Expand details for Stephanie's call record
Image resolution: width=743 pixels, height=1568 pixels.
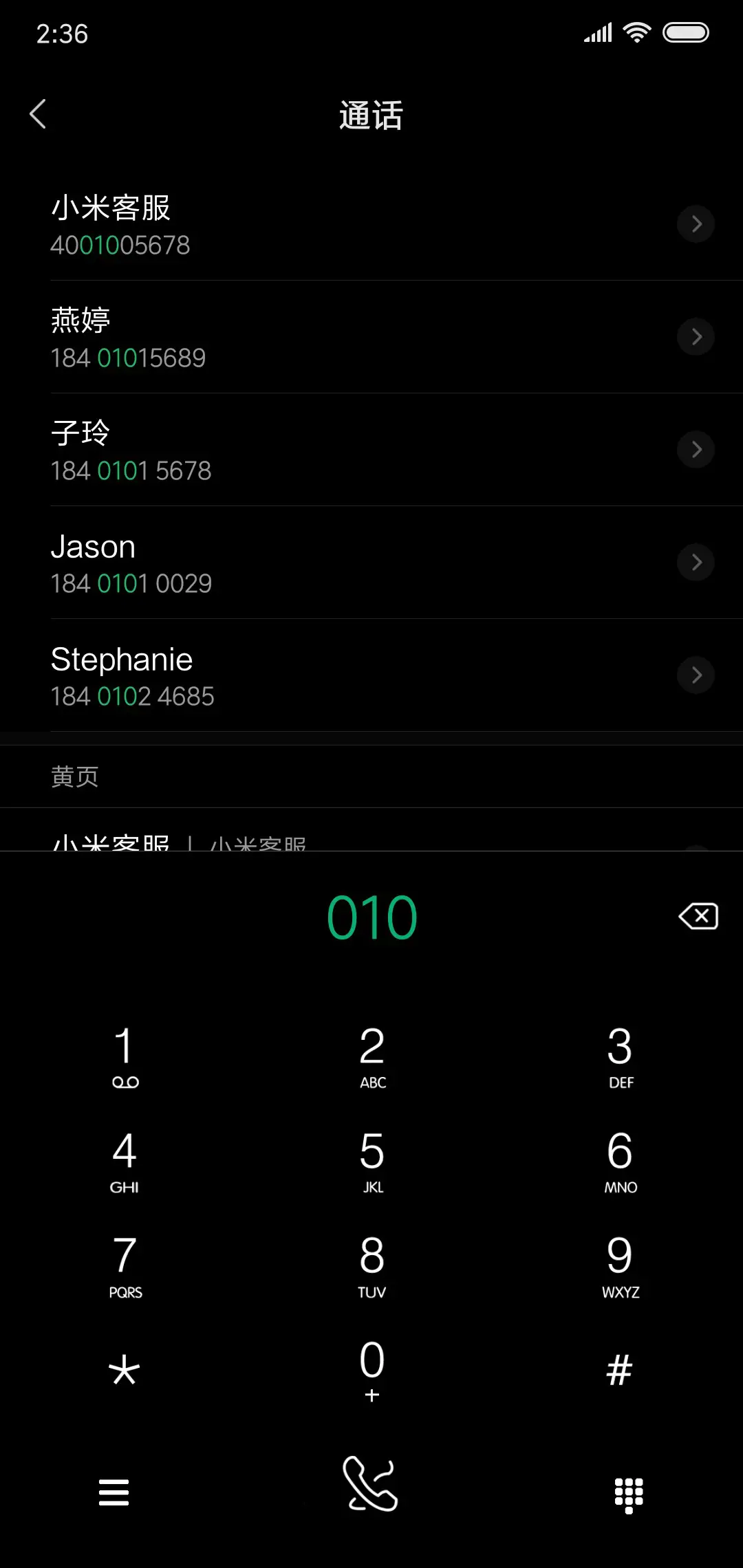[696, 675]
